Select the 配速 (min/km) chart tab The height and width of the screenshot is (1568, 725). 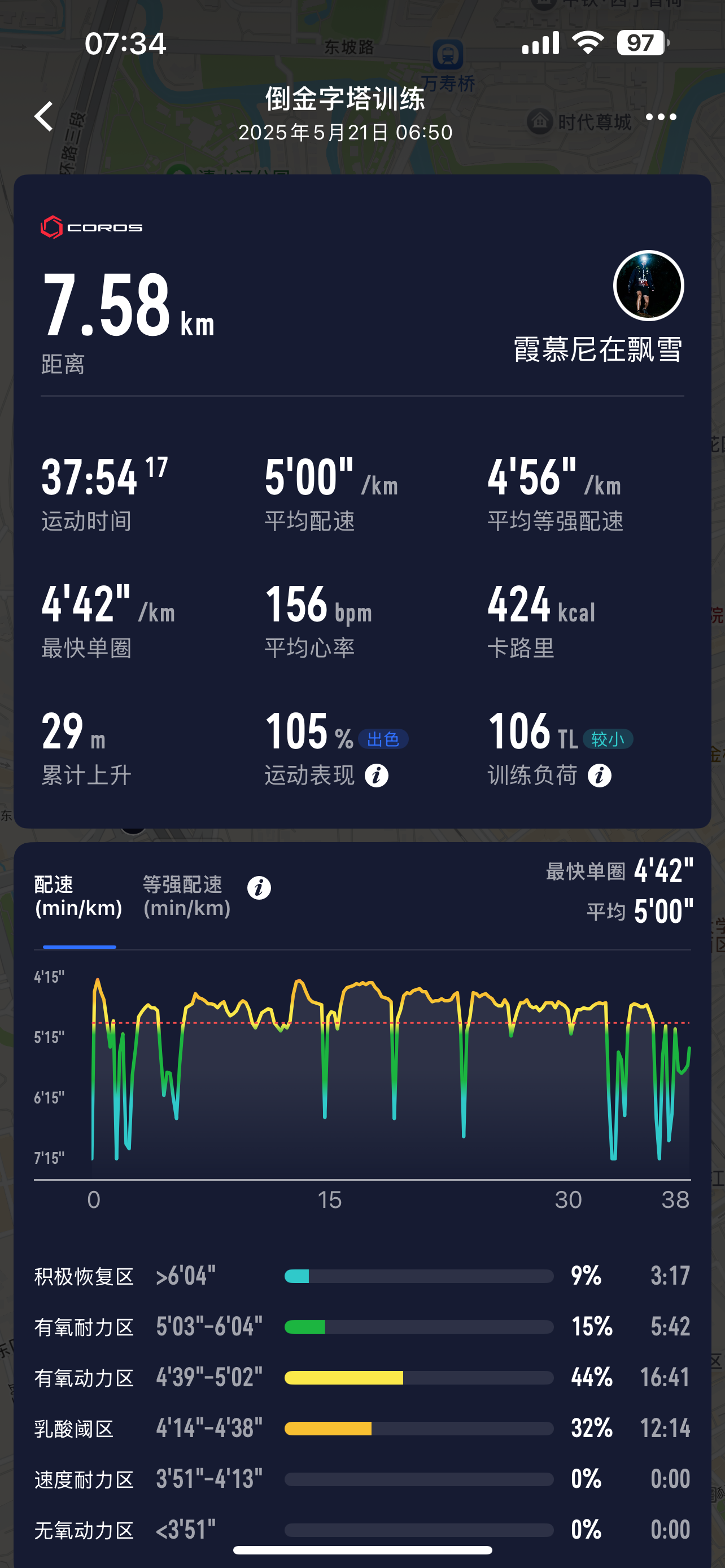coord(78,896)
